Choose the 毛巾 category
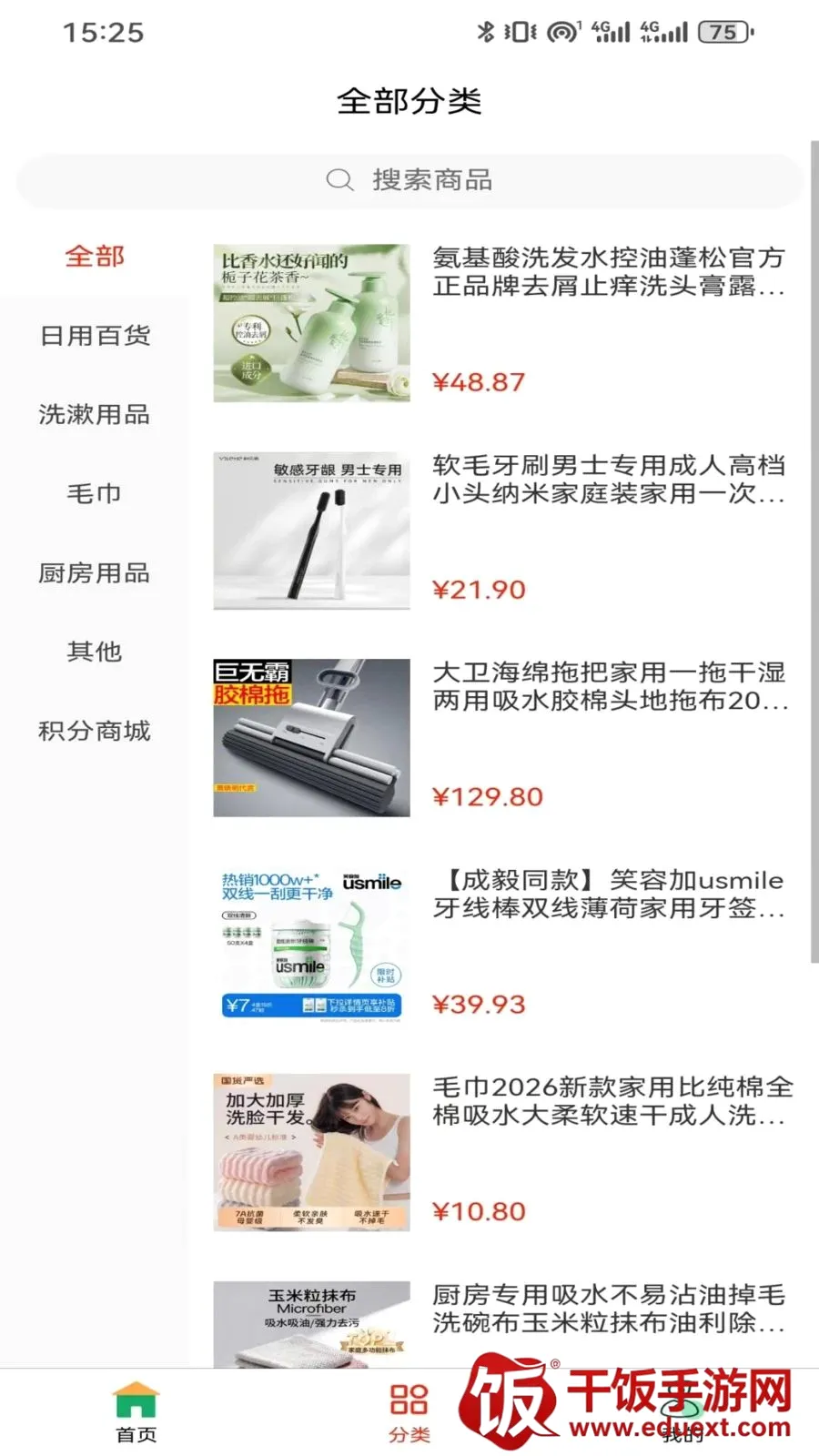This screenshot has height=1456, width=819. click(x=94, y=494)
